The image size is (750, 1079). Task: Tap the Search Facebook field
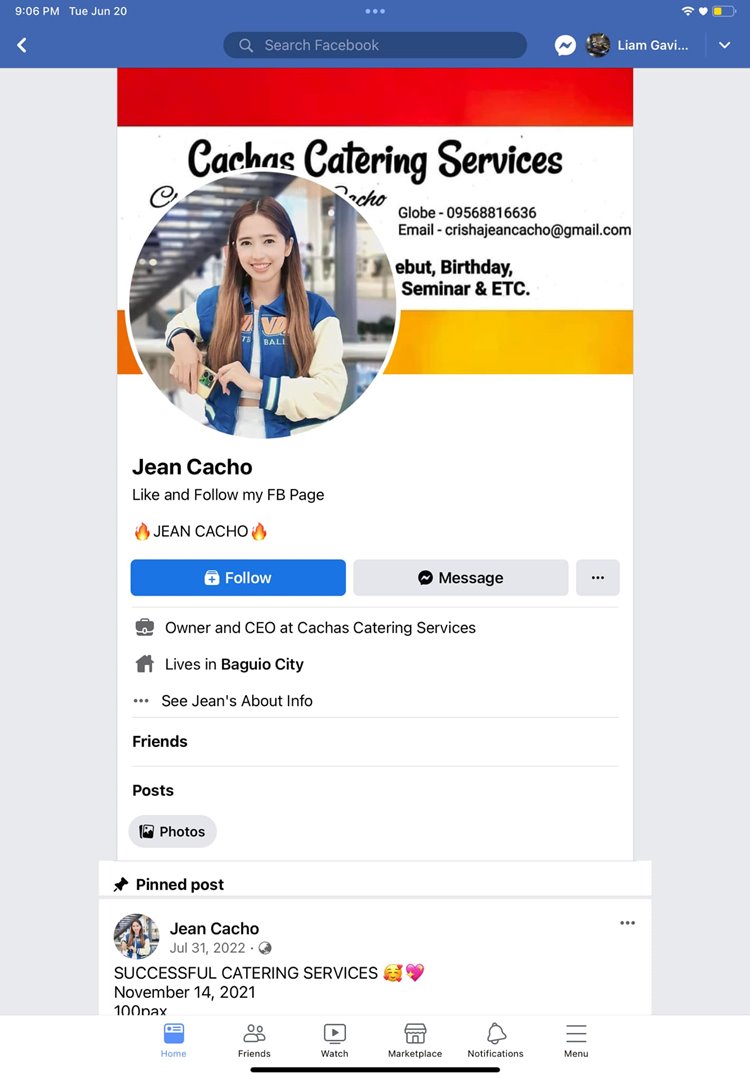tap(375, 45)
